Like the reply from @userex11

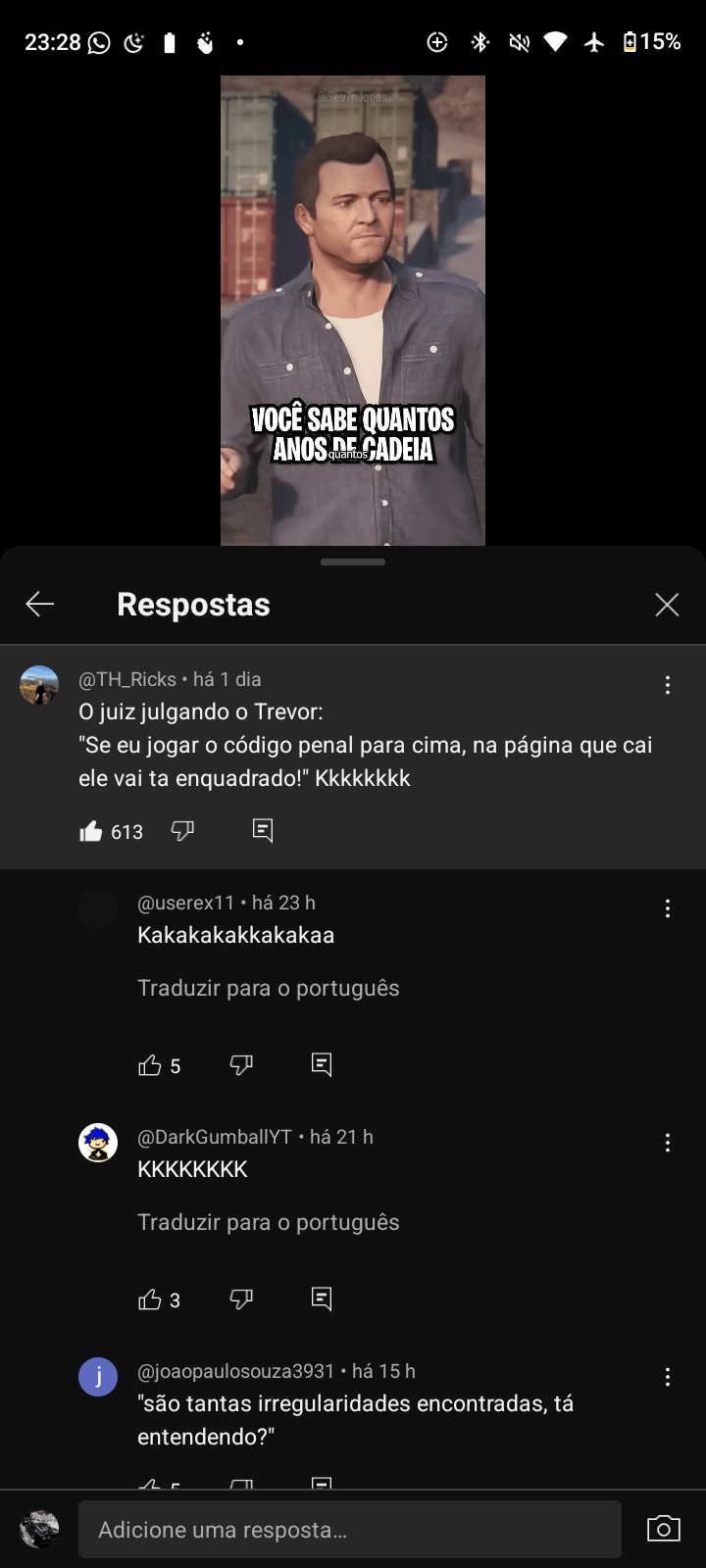tap(150, 1065)
